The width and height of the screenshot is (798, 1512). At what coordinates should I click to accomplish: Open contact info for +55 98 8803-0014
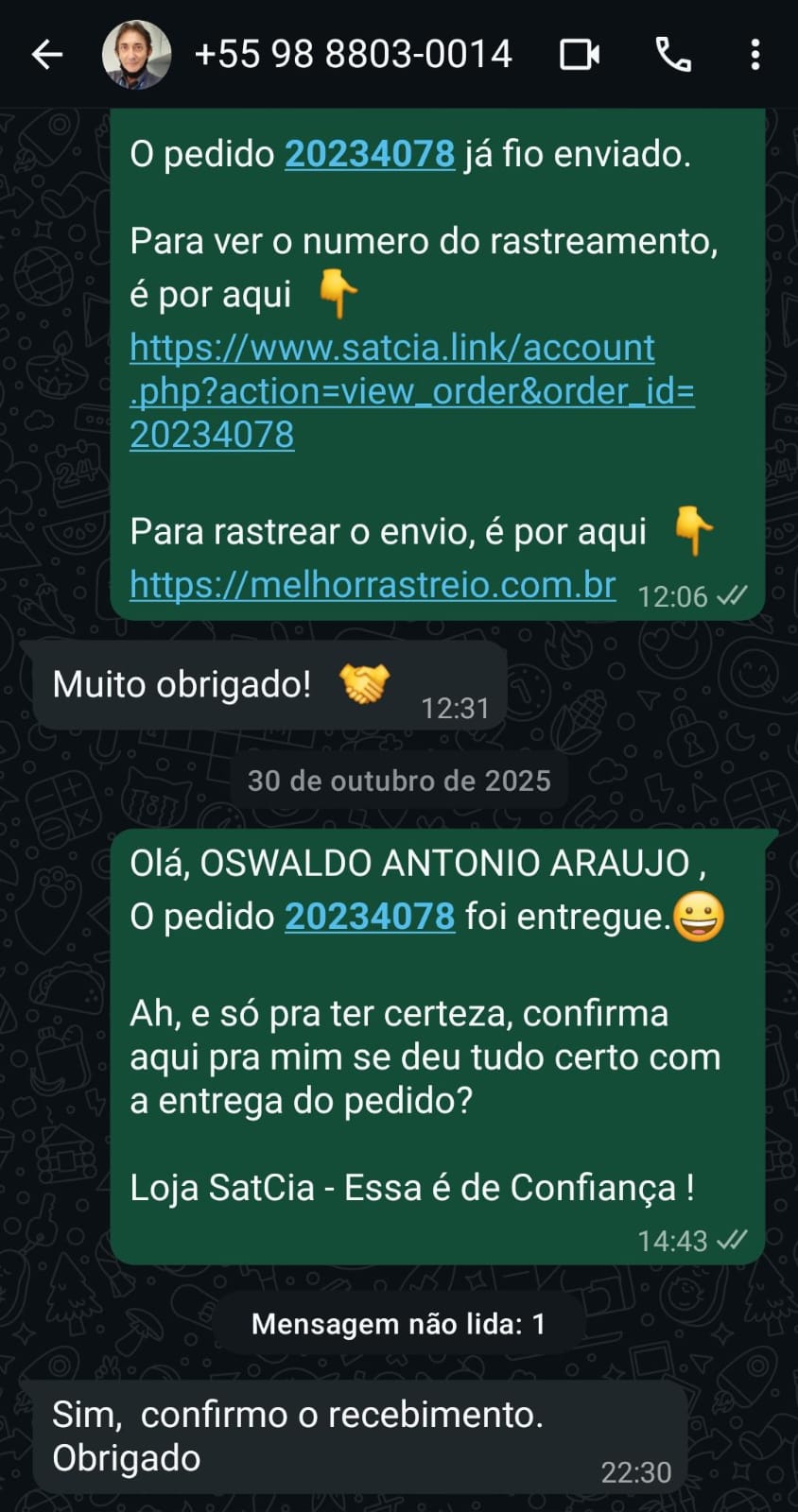(353, 55)
